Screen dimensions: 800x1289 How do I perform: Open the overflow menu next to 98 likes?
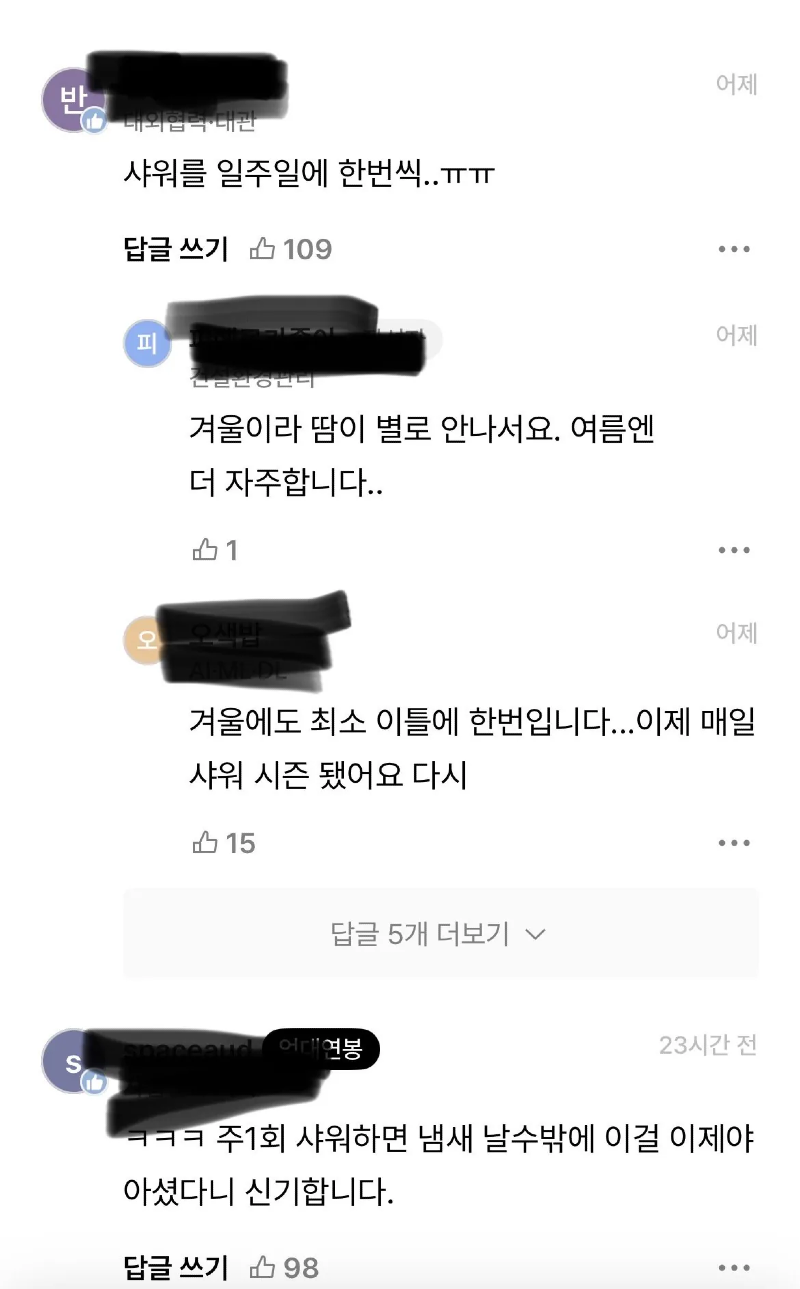coord(734,1268)
